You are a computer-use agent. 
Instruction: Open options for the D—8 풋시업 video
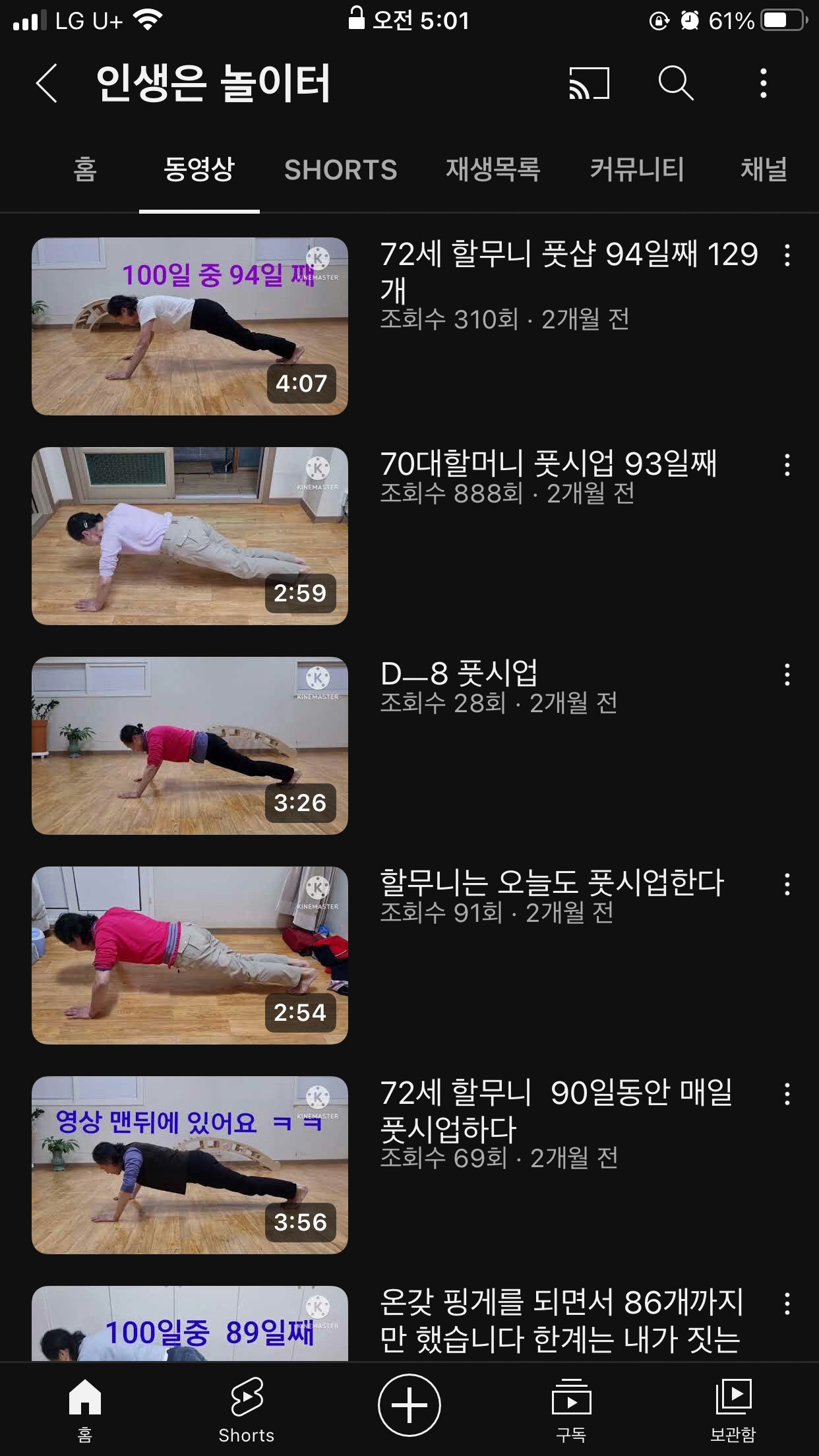pyautogui.click(x=787, y=675)
